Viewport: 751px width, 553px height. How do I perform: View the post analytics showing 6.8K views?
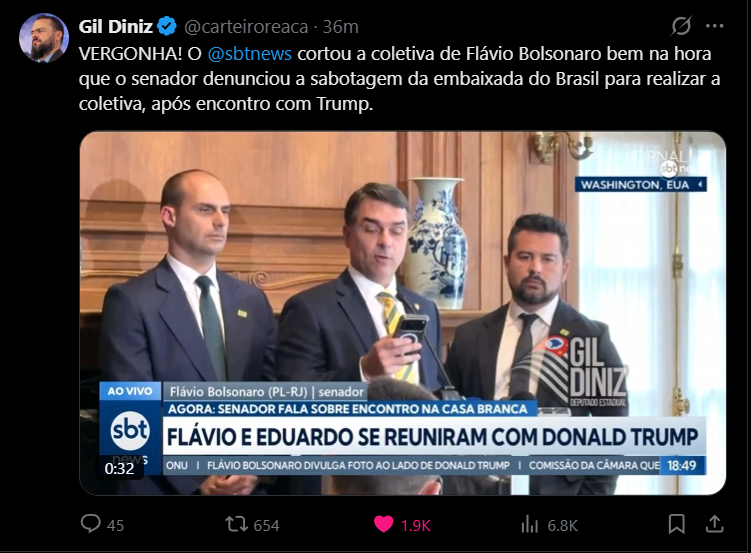(x=549, y=525)
